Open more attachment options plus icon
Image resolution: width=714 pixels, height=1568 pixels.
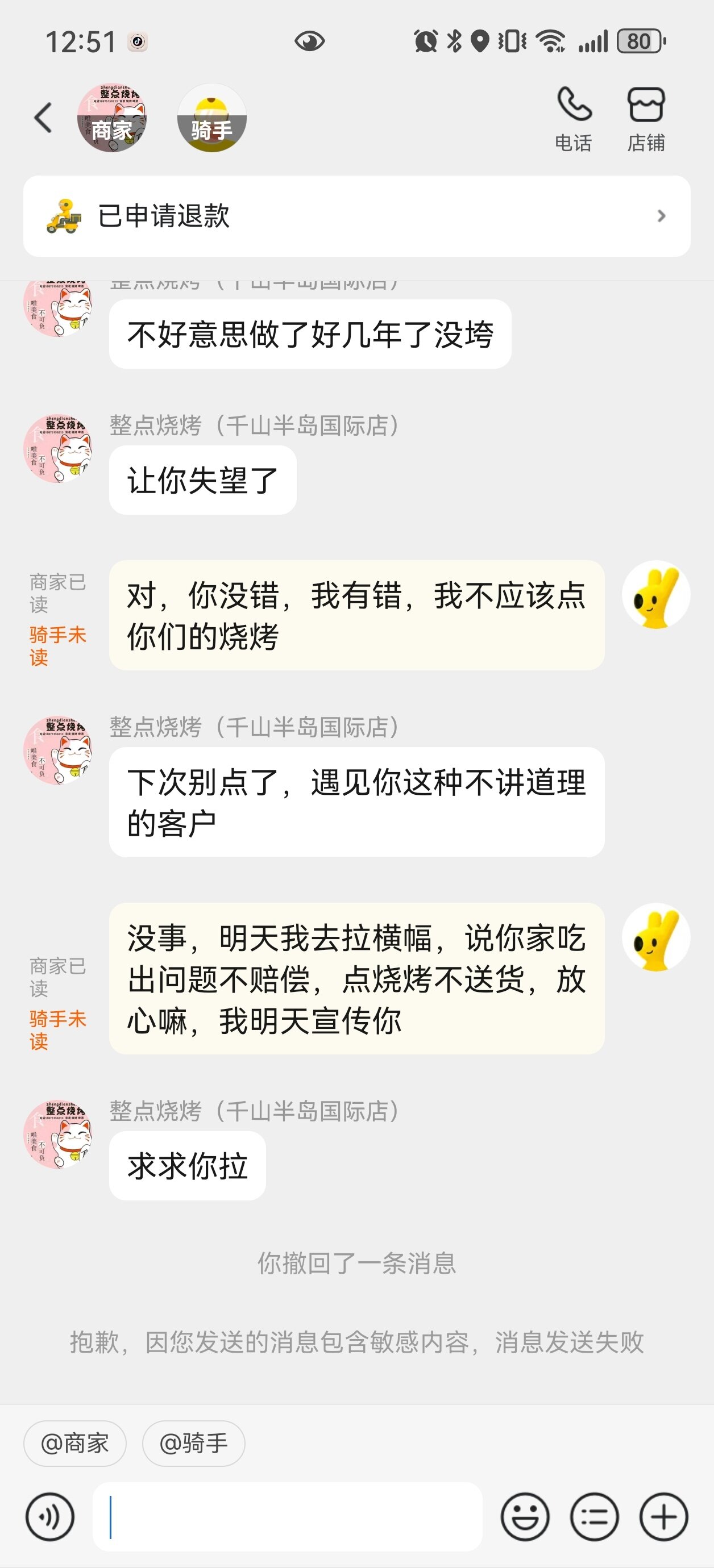pos(663,1517)
